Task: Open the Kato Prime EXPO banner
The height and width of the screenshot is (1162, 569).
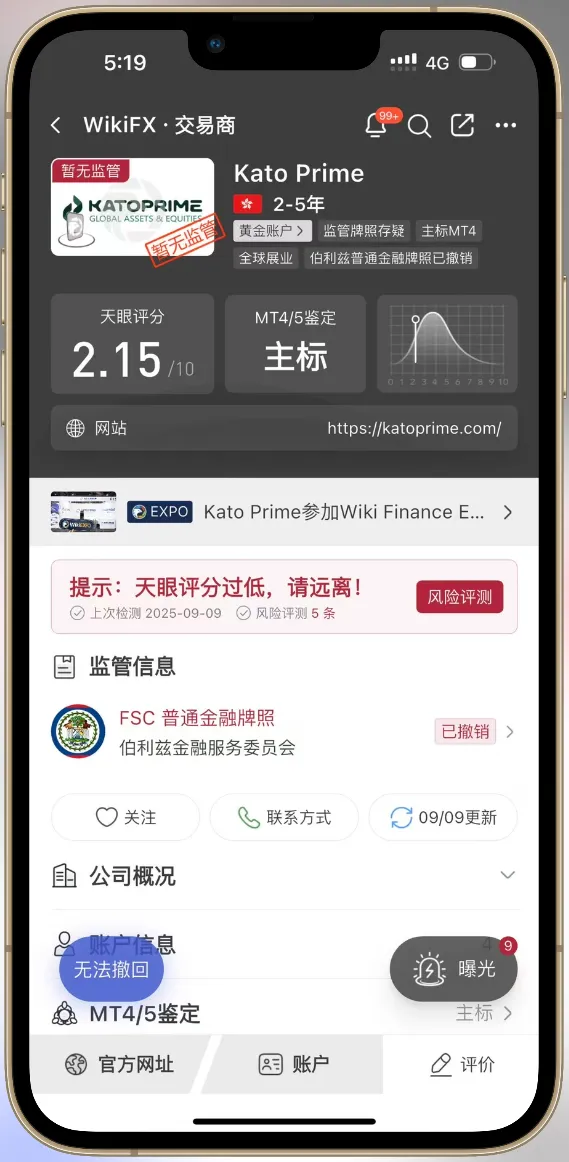Action: [284, 512]
